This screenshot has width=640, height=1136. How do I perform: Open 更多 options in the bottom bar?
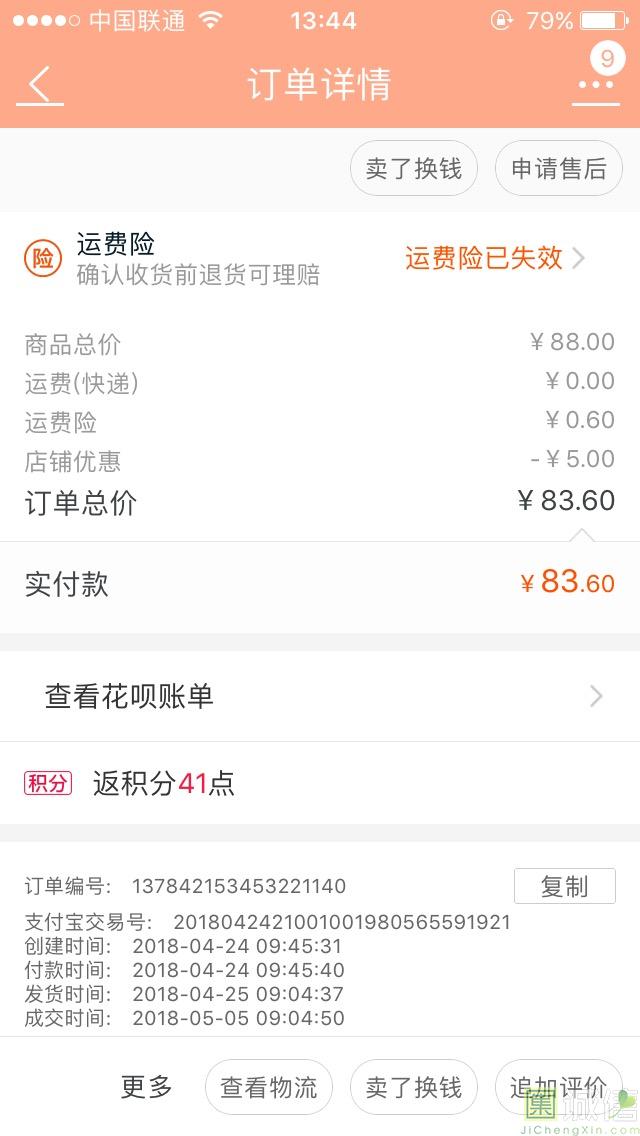(x=146, y=1087)
